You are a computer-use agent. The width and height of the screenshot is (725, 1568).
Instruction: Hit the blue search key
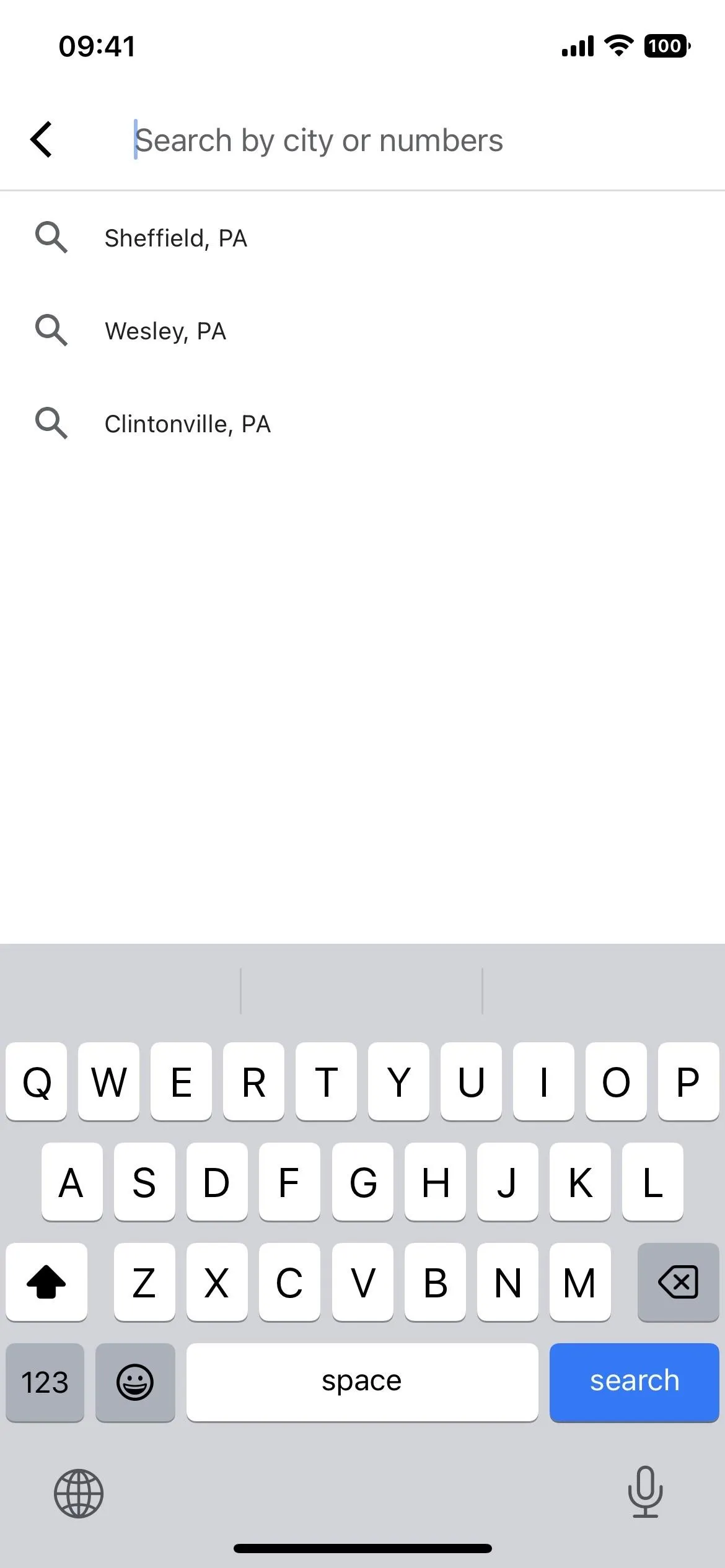[634, 1381]
